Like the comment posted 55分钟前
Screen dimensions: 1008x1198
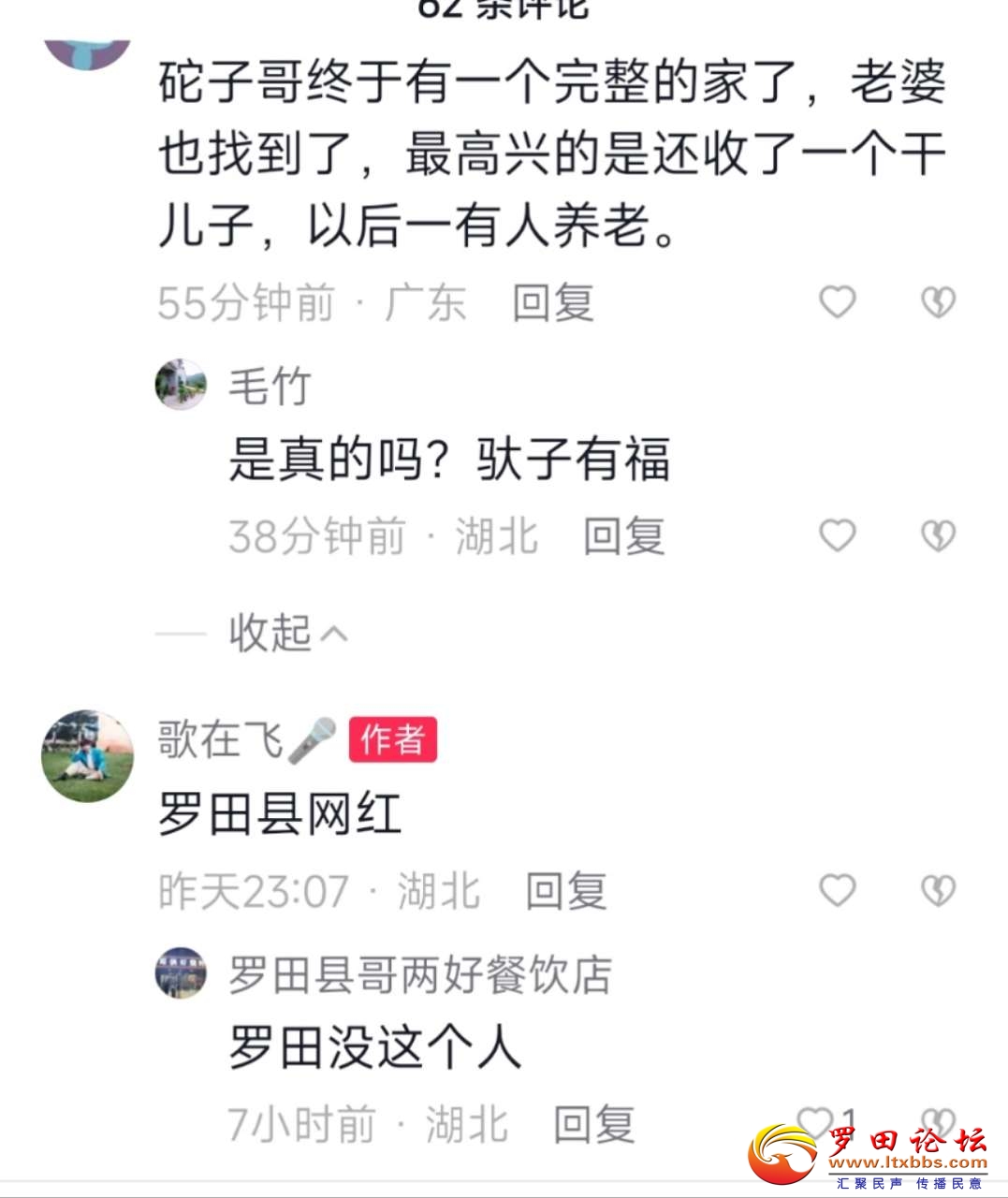(837, 301)
